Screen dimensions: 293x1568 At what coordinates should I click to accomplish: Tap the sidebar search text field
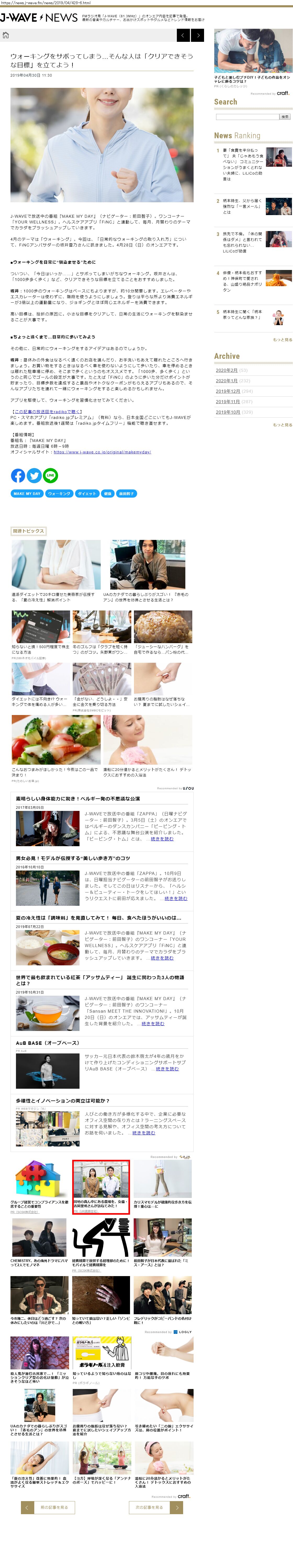click(247, 116)
